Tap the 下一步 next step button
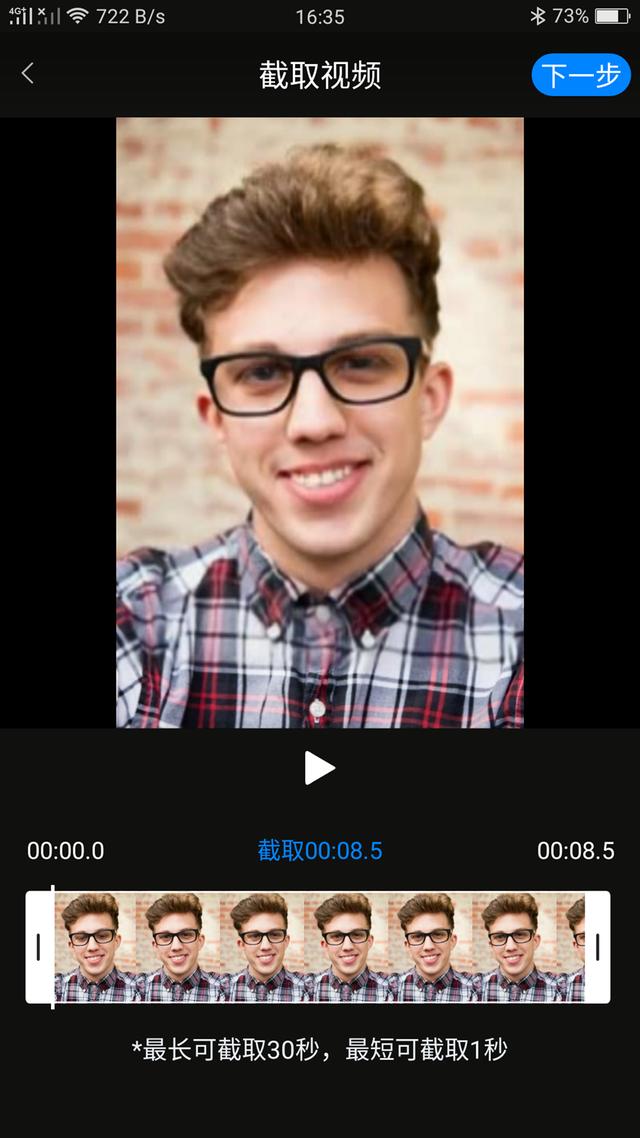This screenshot has height=1138, width=640. (x=581, y=75)
